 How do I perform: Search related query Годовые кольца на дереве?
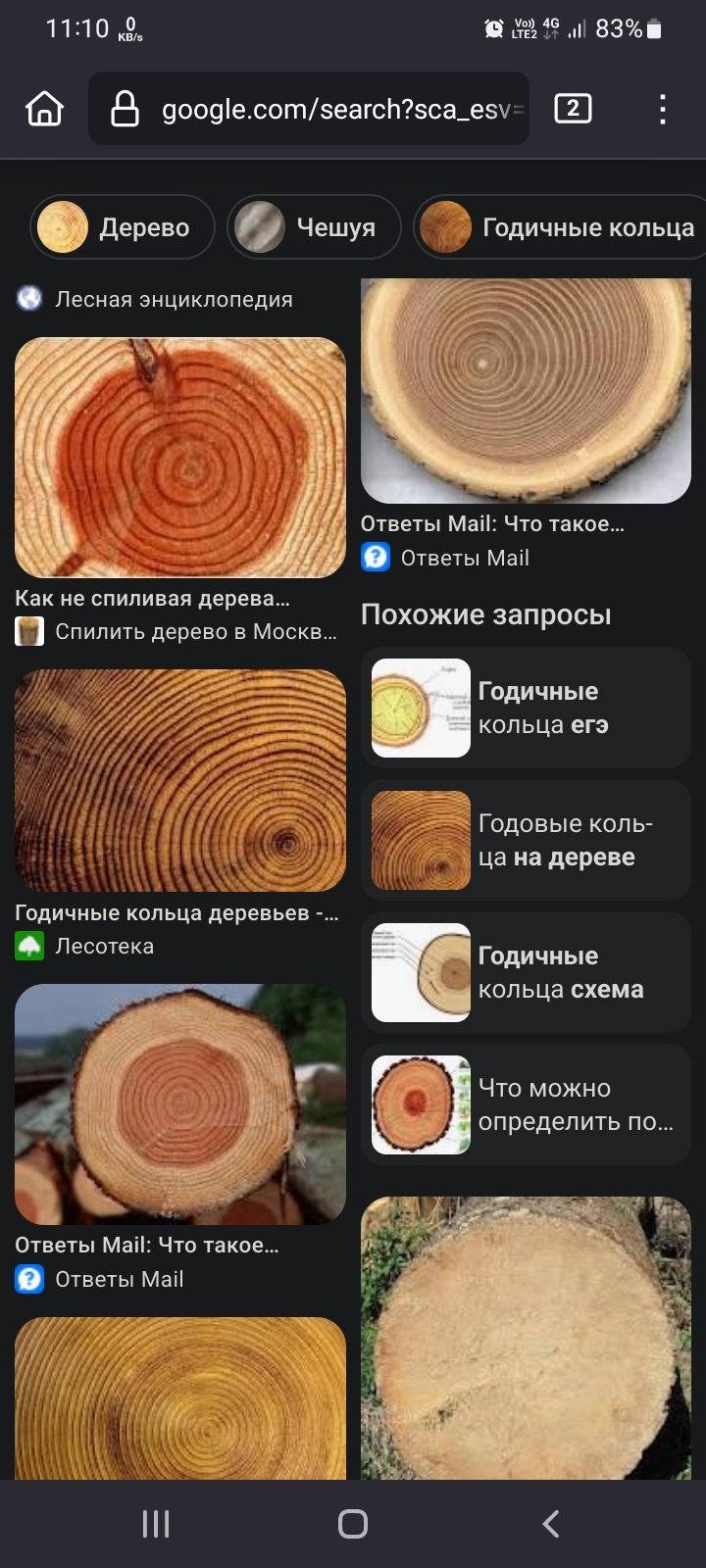526,840
